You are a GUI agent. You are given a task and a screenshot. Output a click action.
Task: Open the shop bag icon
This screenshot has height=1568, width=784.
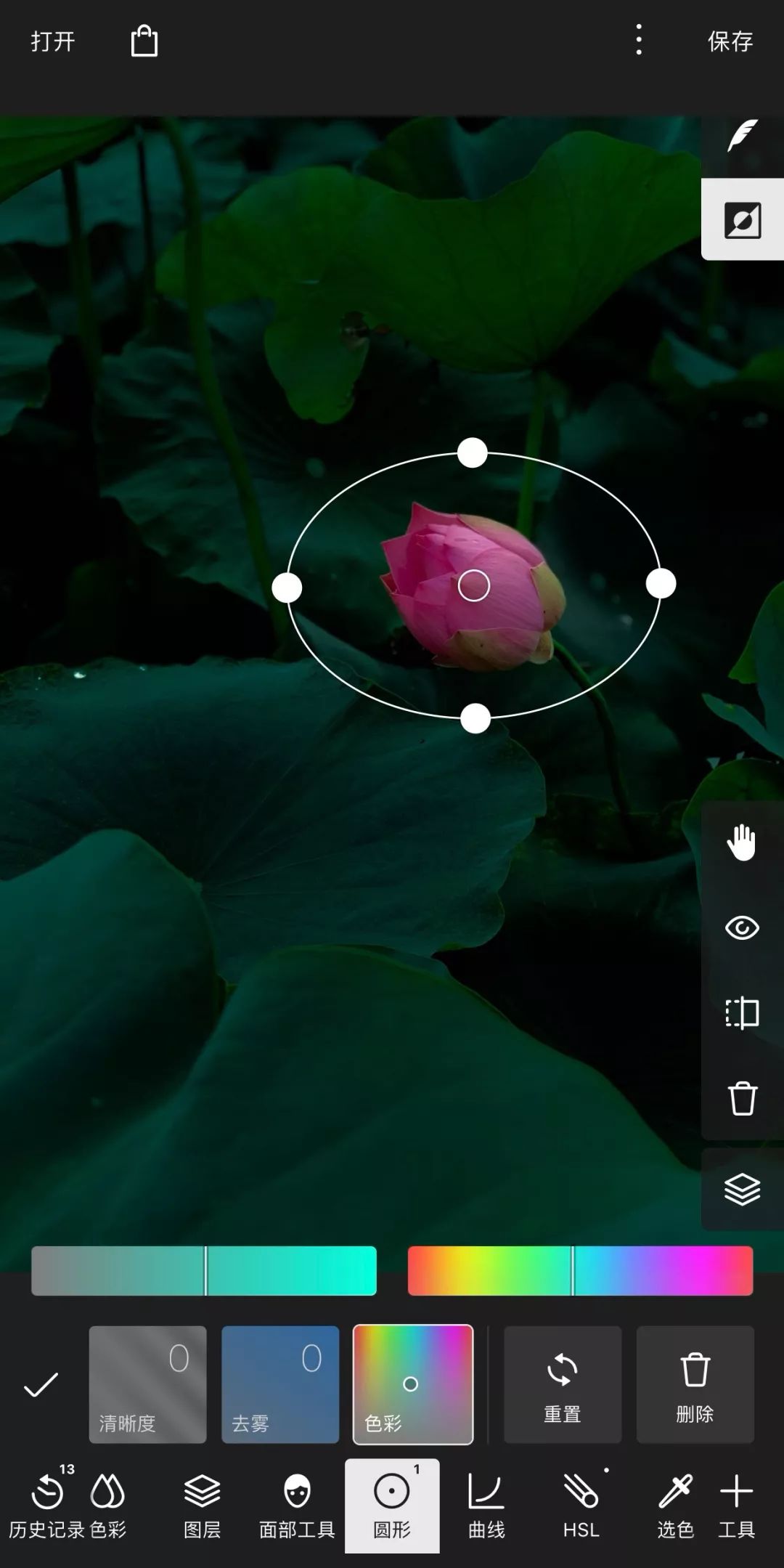144,41
